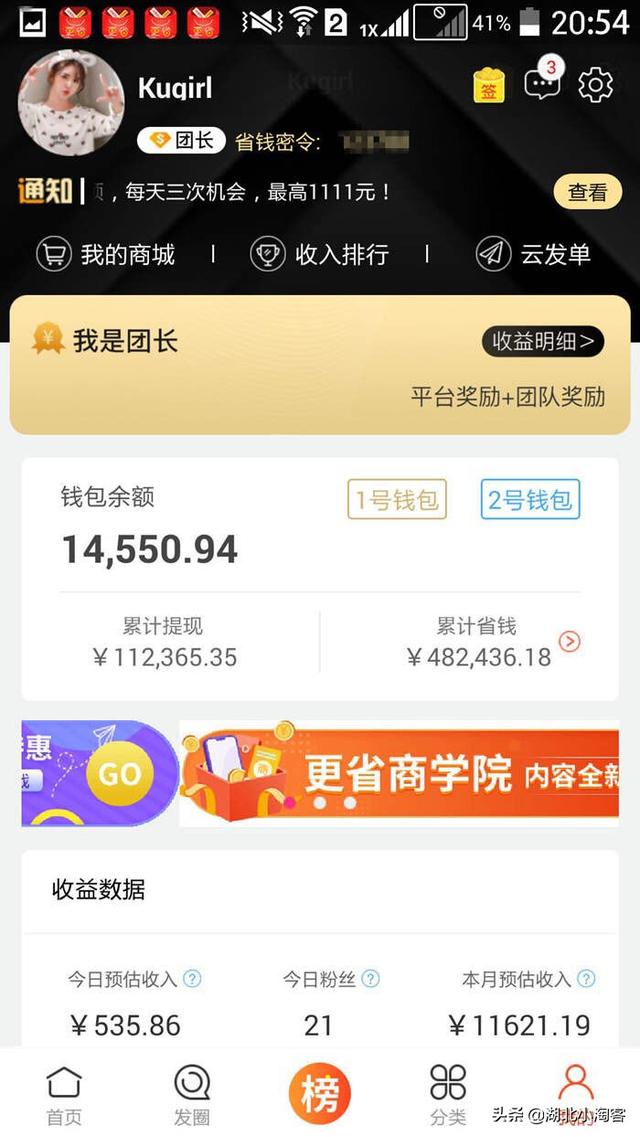
Task: Select 2号钱包
Action: [x=531, y=499]
